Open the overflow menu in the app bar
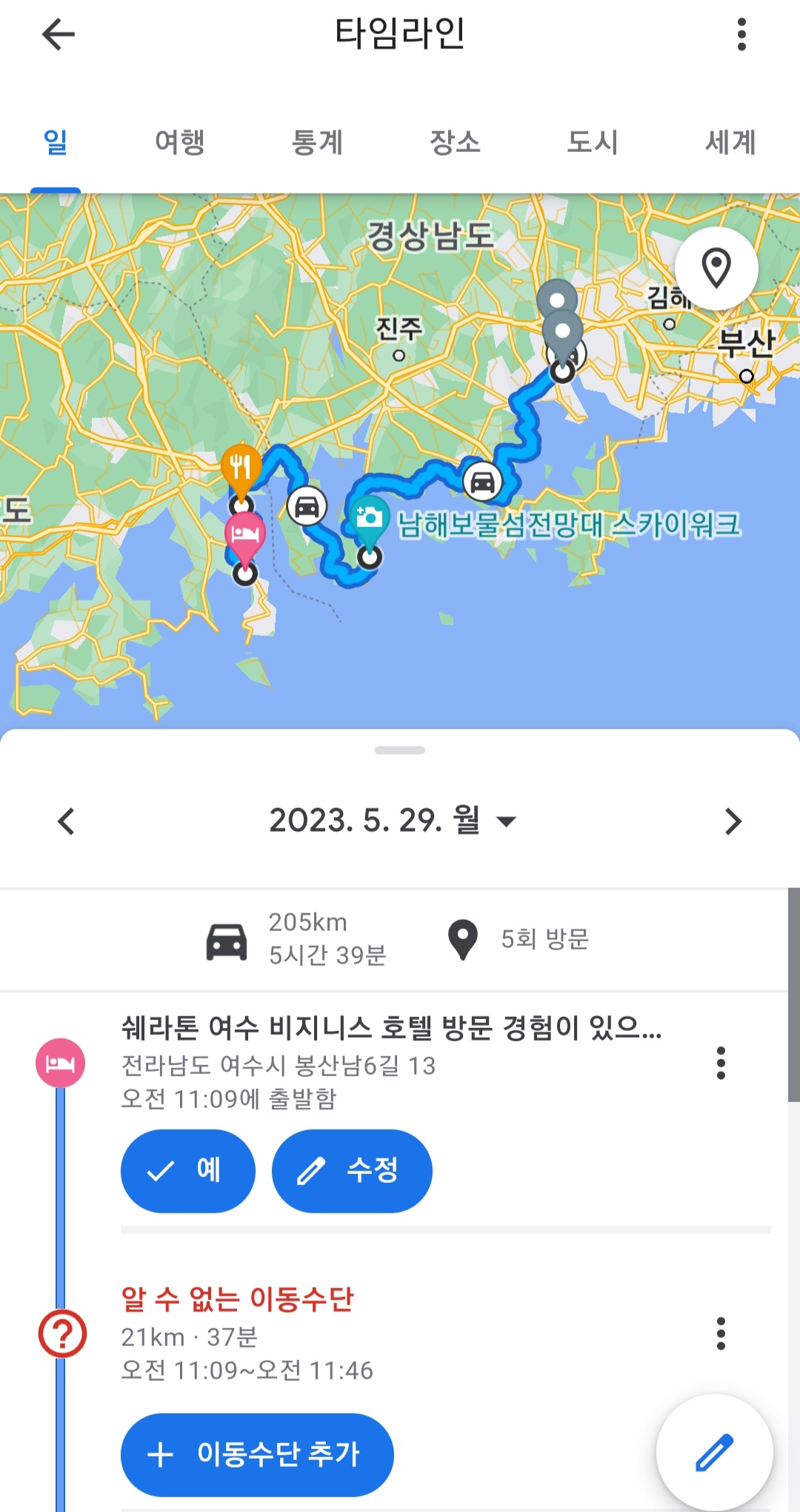Image resolution: width=800 pixels, height=1512 pixels. pos(741,34)
